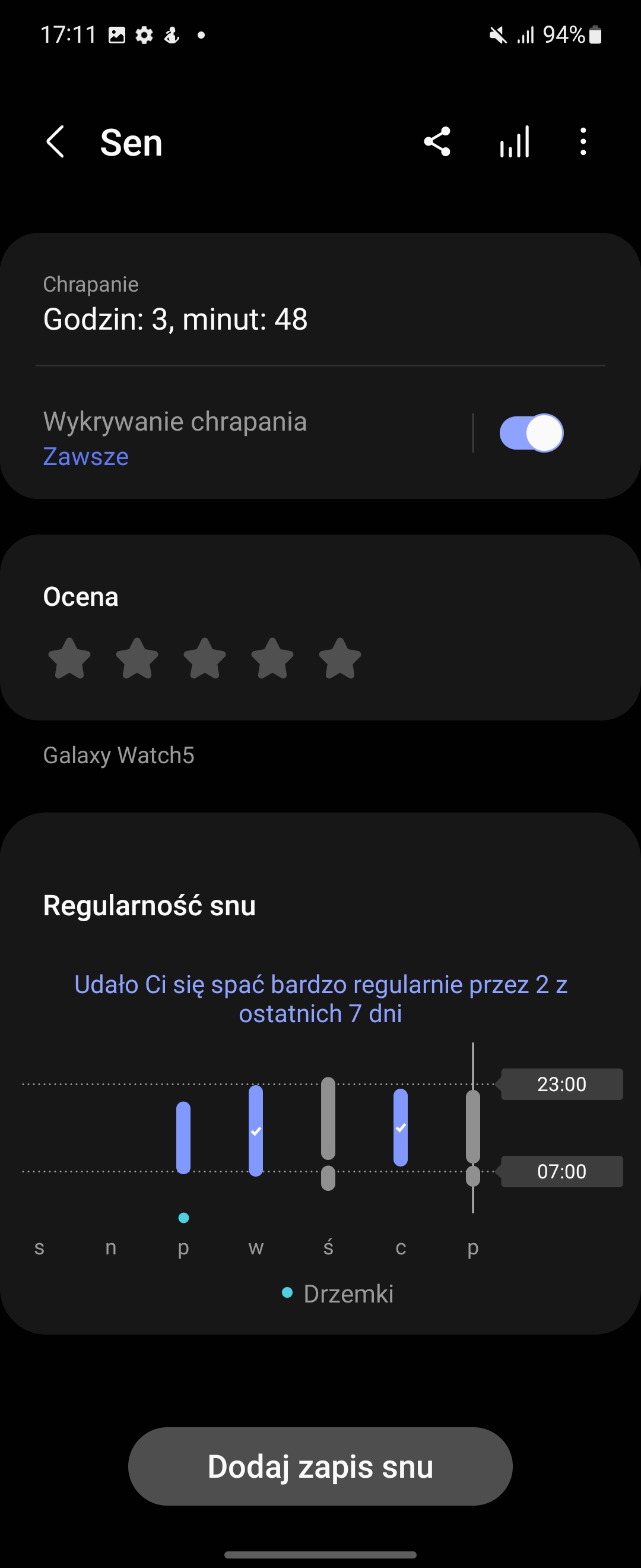Open the more options menu
This screenshot has height=1568, width=641.
point(583,142)
